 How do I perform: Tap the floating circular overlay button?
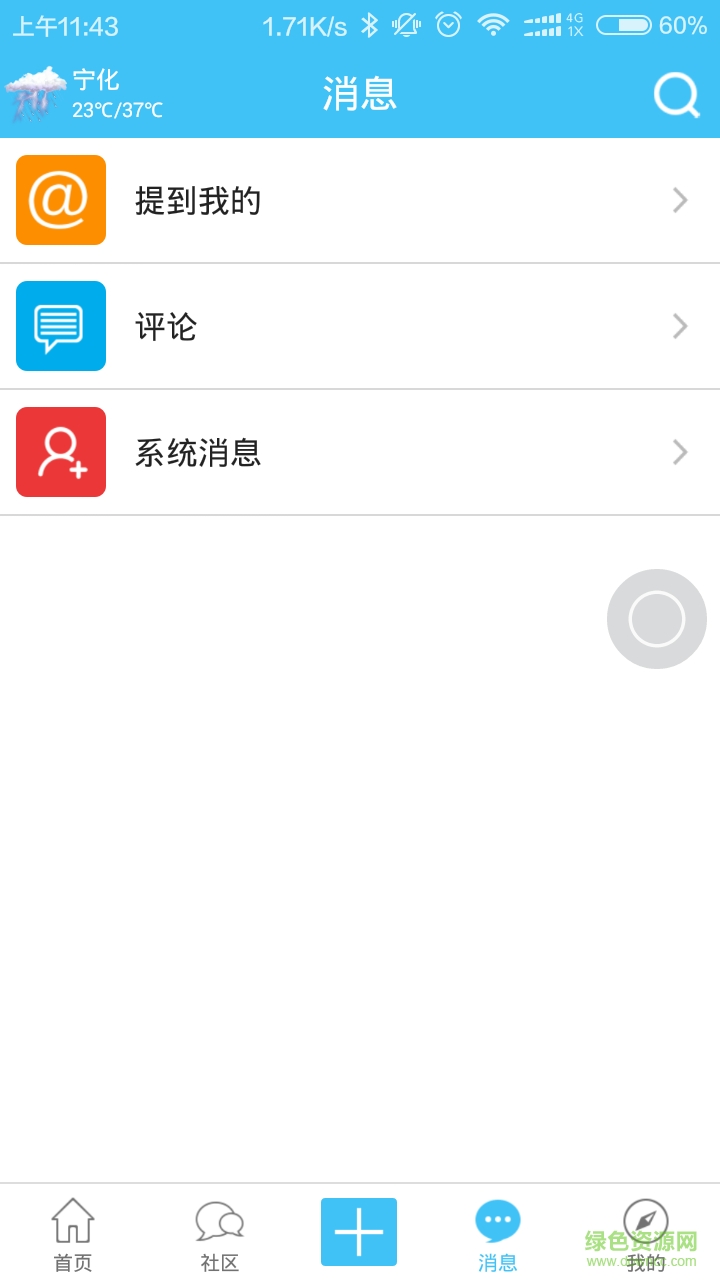656,618
